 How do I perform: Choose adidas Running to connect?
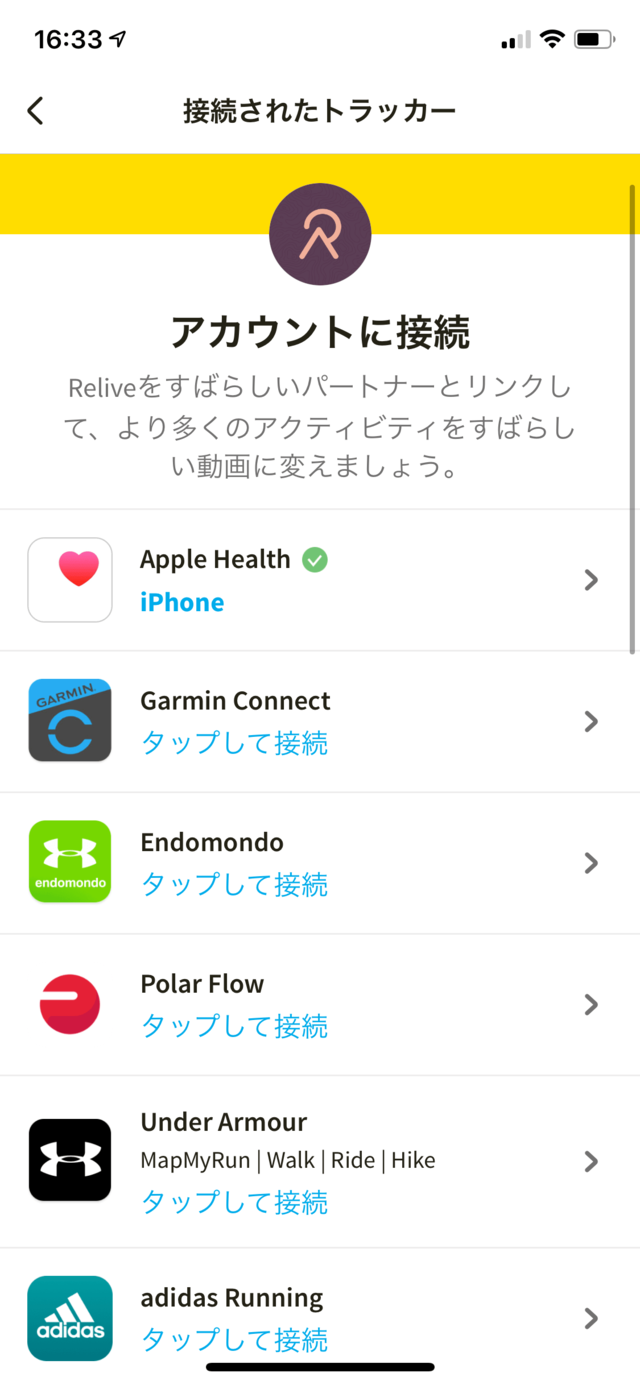320,1317
